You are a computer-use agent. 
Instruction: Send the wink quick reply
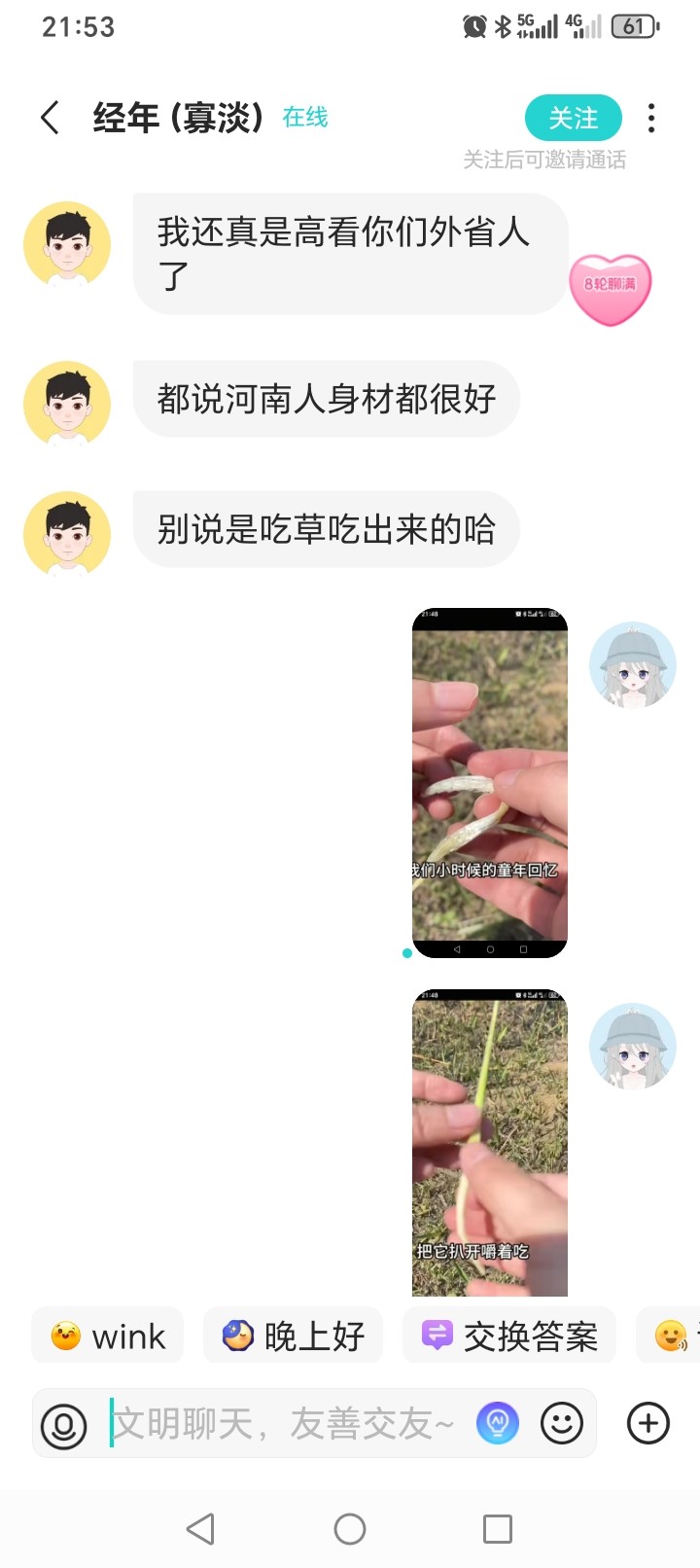108,1336
